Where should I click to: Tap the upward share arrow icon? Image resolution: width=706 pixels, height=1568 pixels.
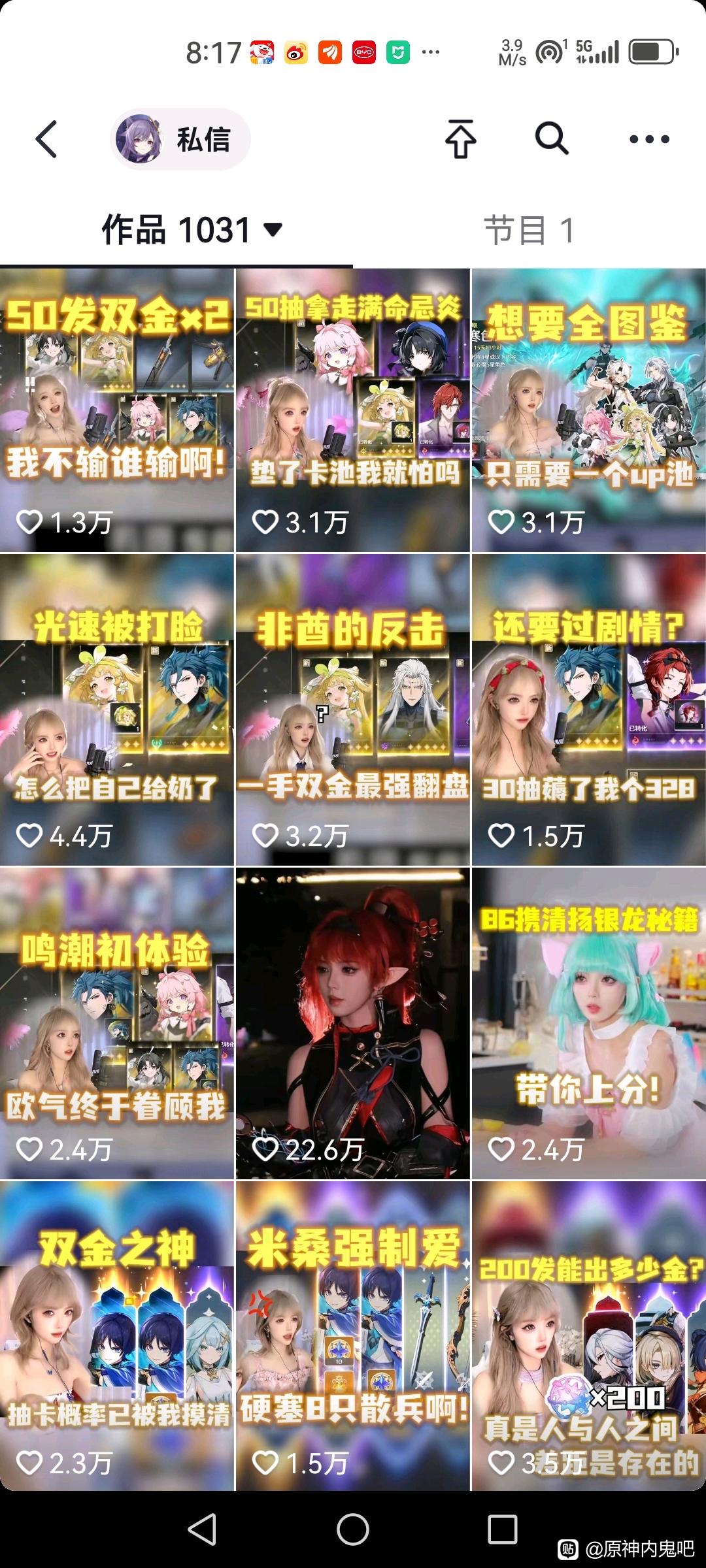click(461, 139)
